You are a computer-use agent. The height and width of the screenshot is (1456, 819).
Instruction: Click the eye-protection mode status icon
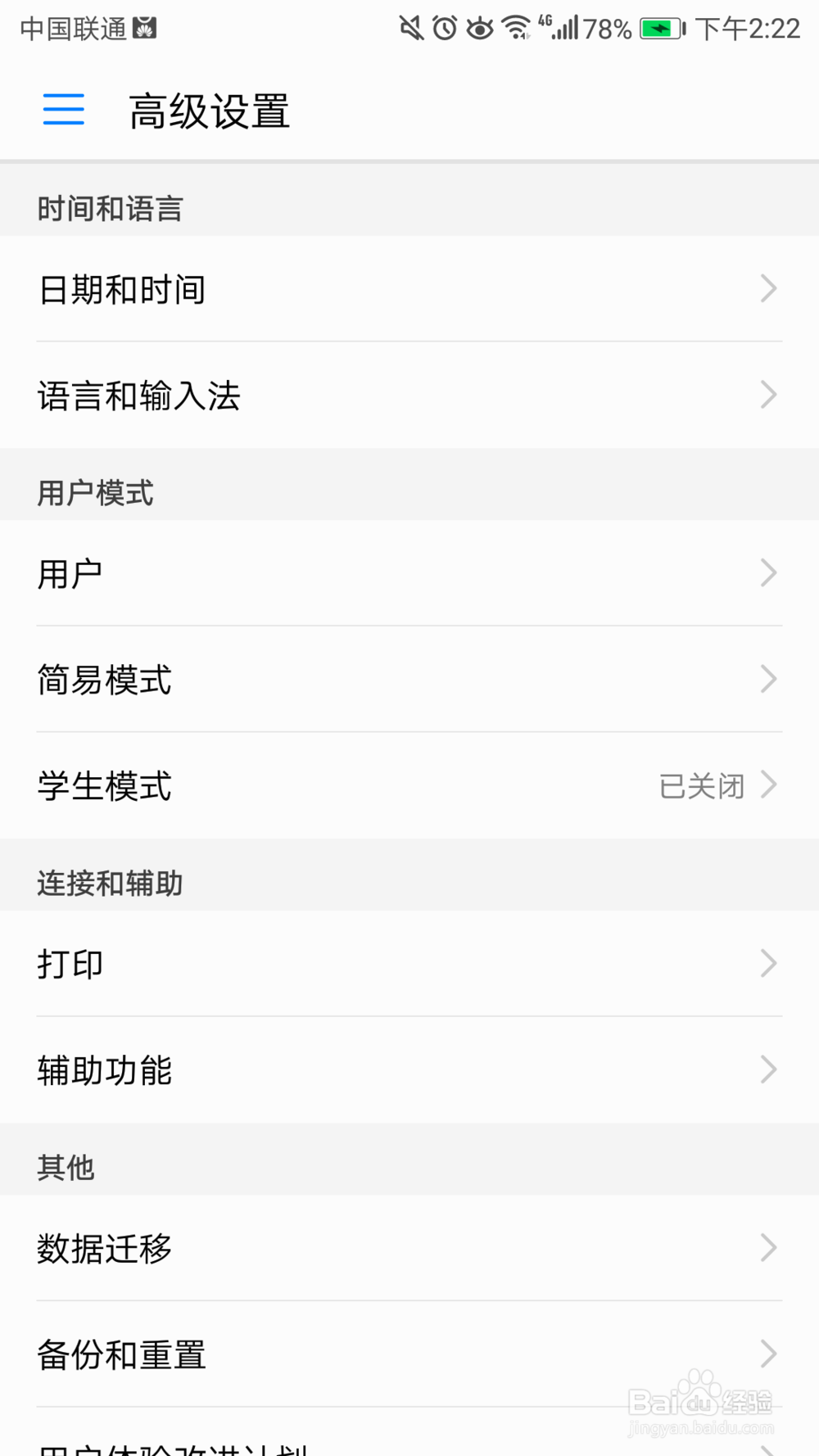[x=479, y=28]
